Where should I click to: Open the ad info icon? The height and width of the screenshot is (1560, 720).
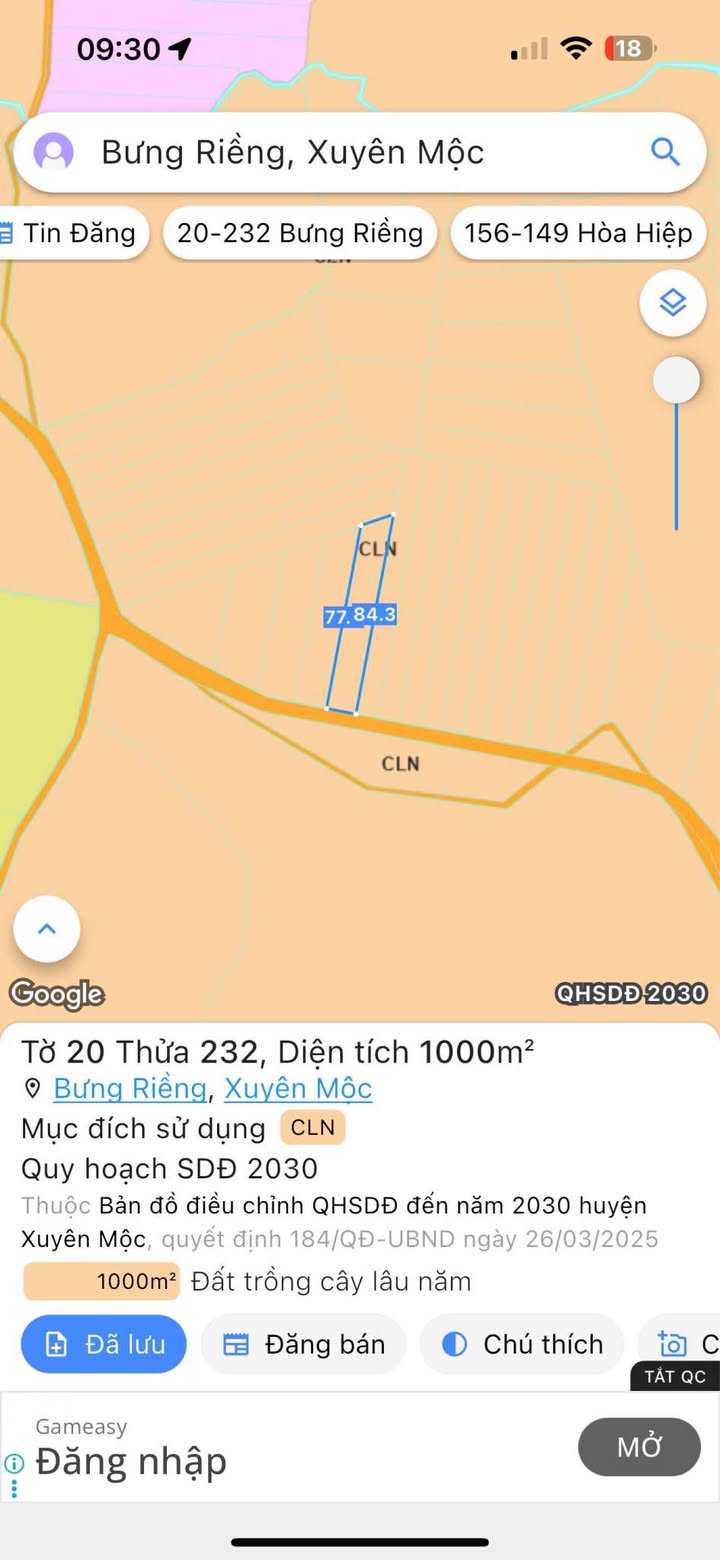14,1463
